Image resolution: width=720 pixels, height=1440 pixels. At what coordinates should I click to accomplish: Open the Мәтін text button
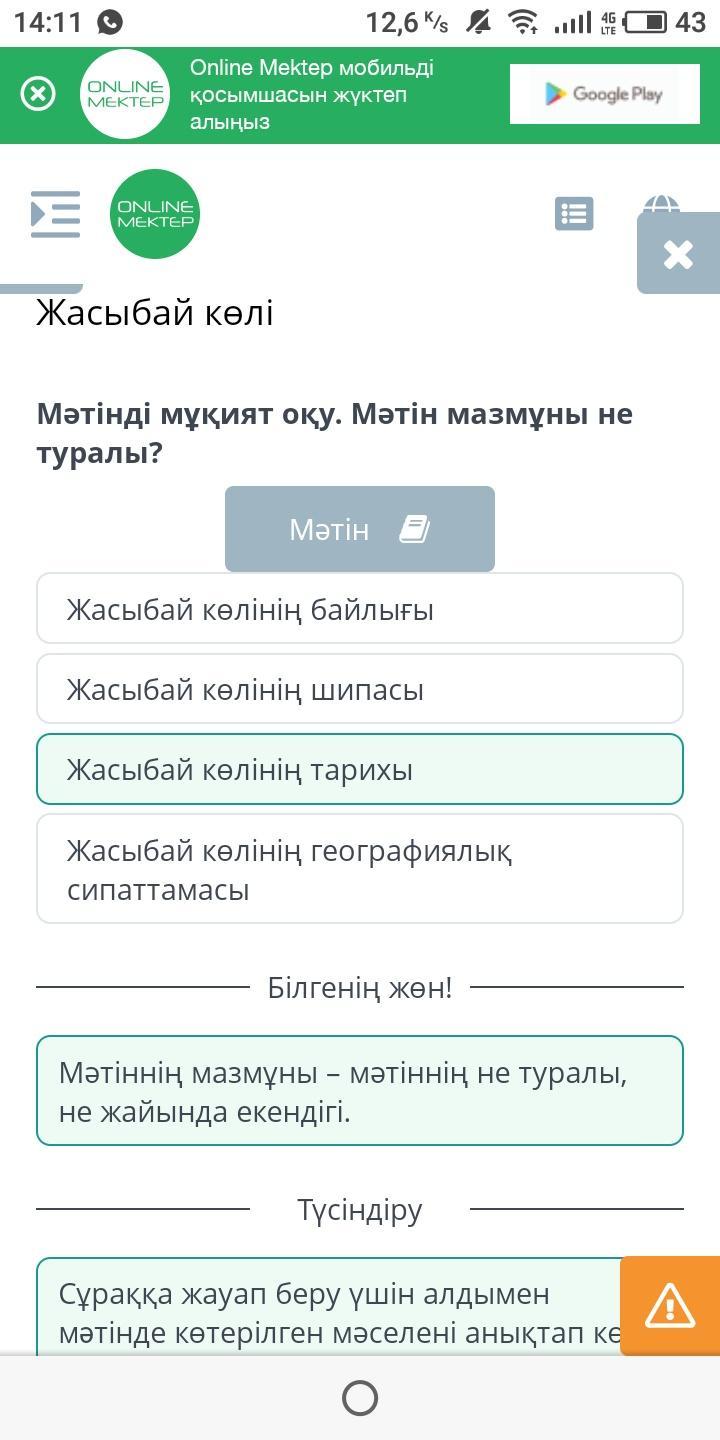[360, 529]
